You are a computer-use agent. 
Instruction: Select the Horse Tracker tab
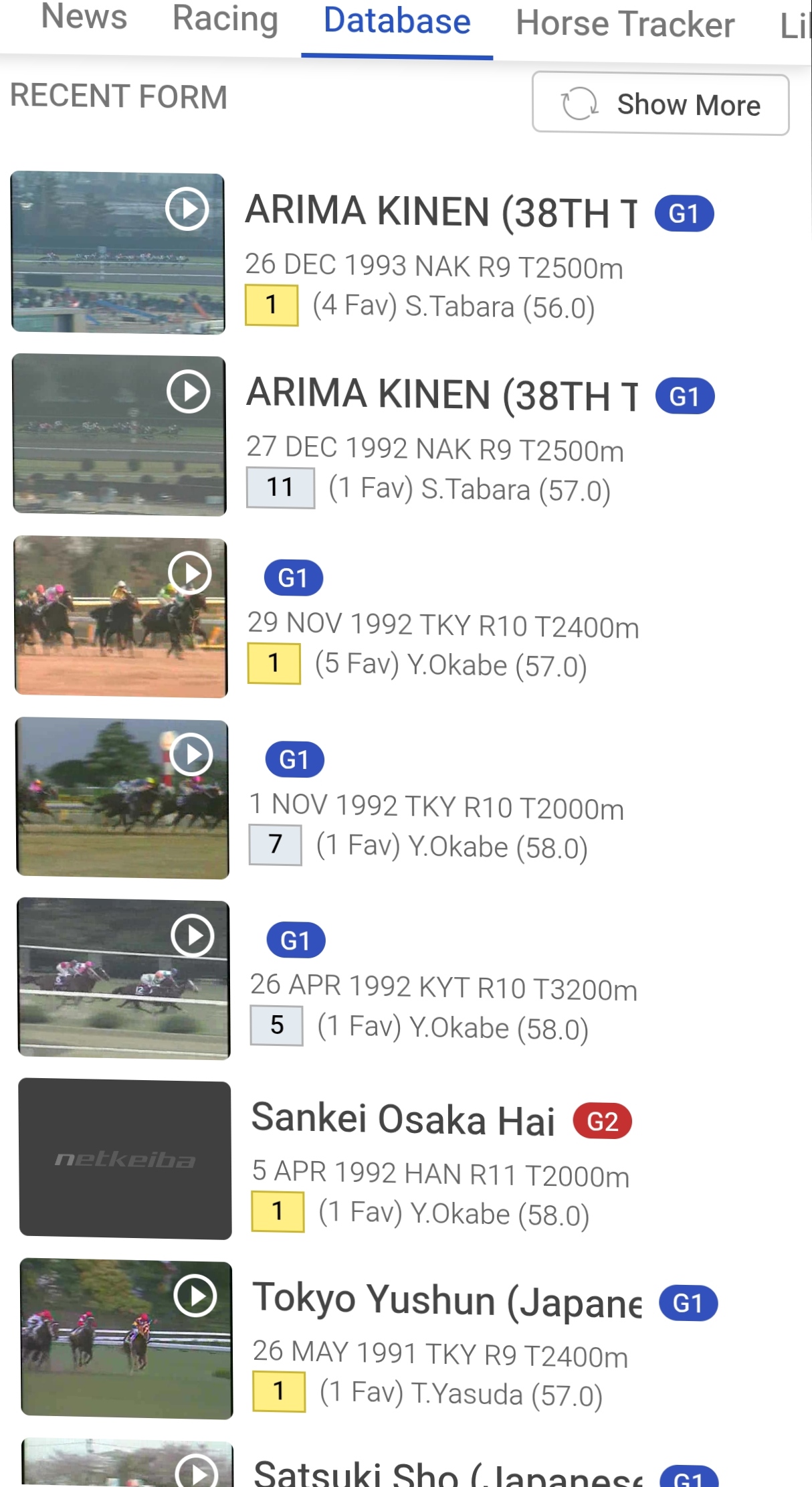pos(625,24)
